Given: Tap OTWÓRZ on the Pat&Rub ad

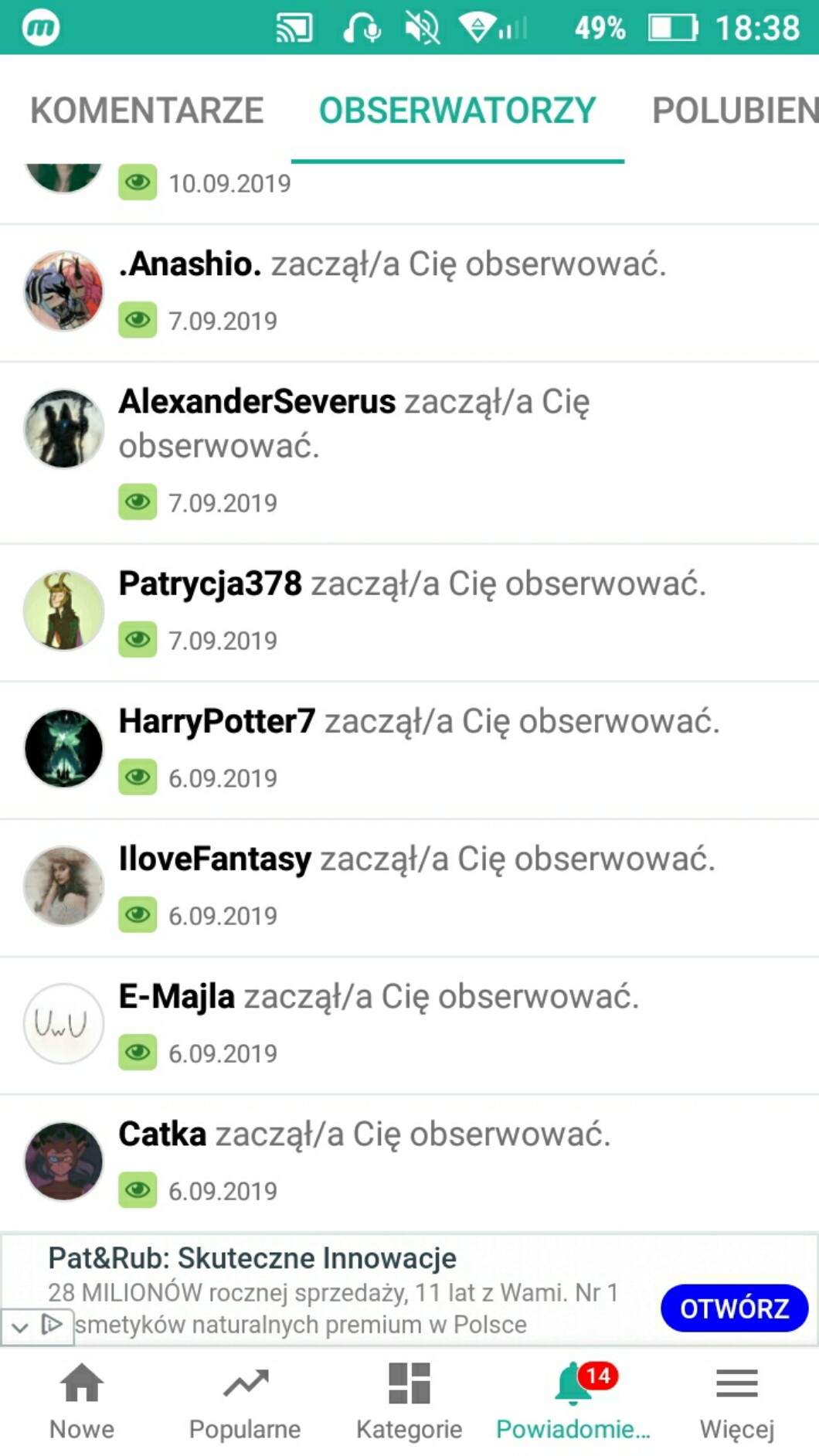Looking at the screenshot, I should click(x=734, y=1308).
